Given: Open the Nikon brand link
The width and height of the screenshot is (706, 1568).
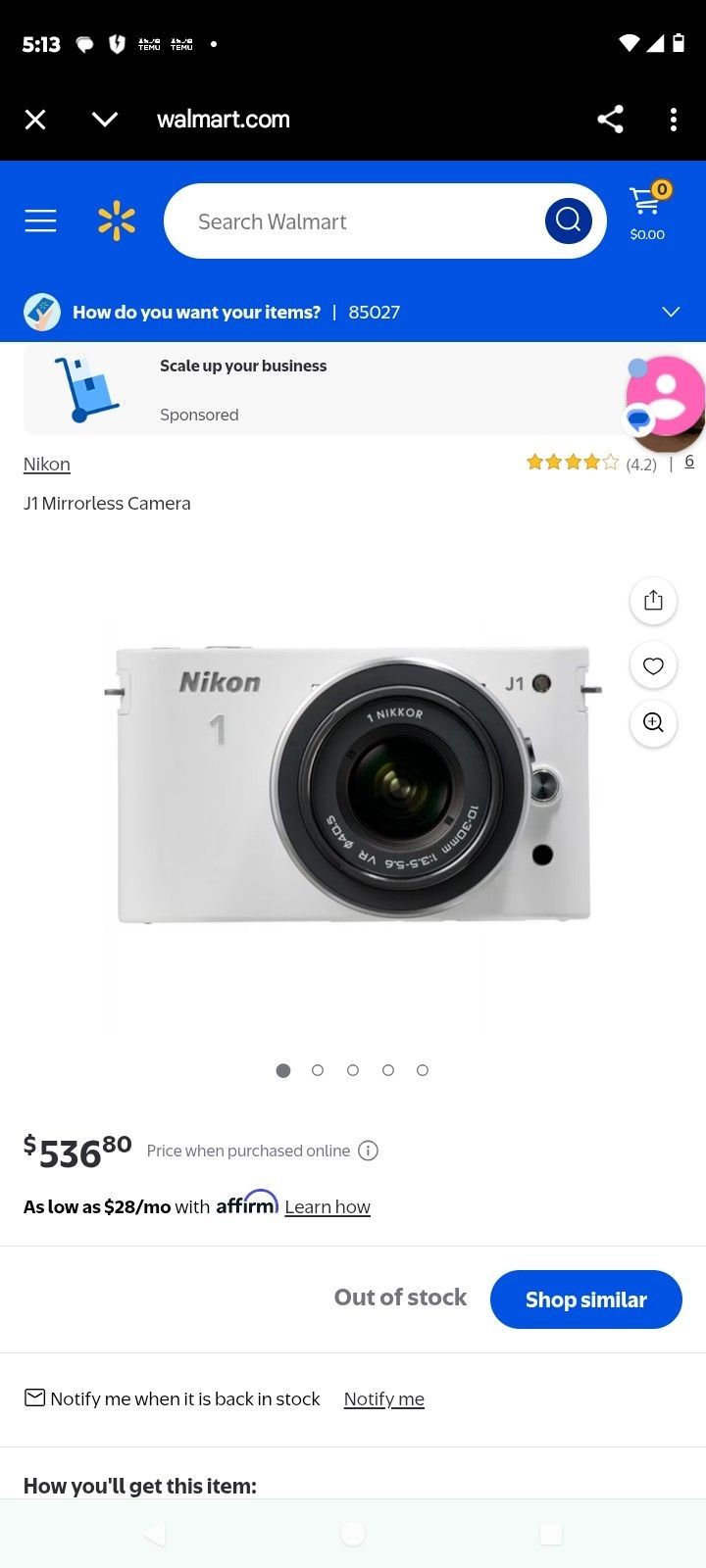Looking at the screenshot, I should [x=47, y=464].
